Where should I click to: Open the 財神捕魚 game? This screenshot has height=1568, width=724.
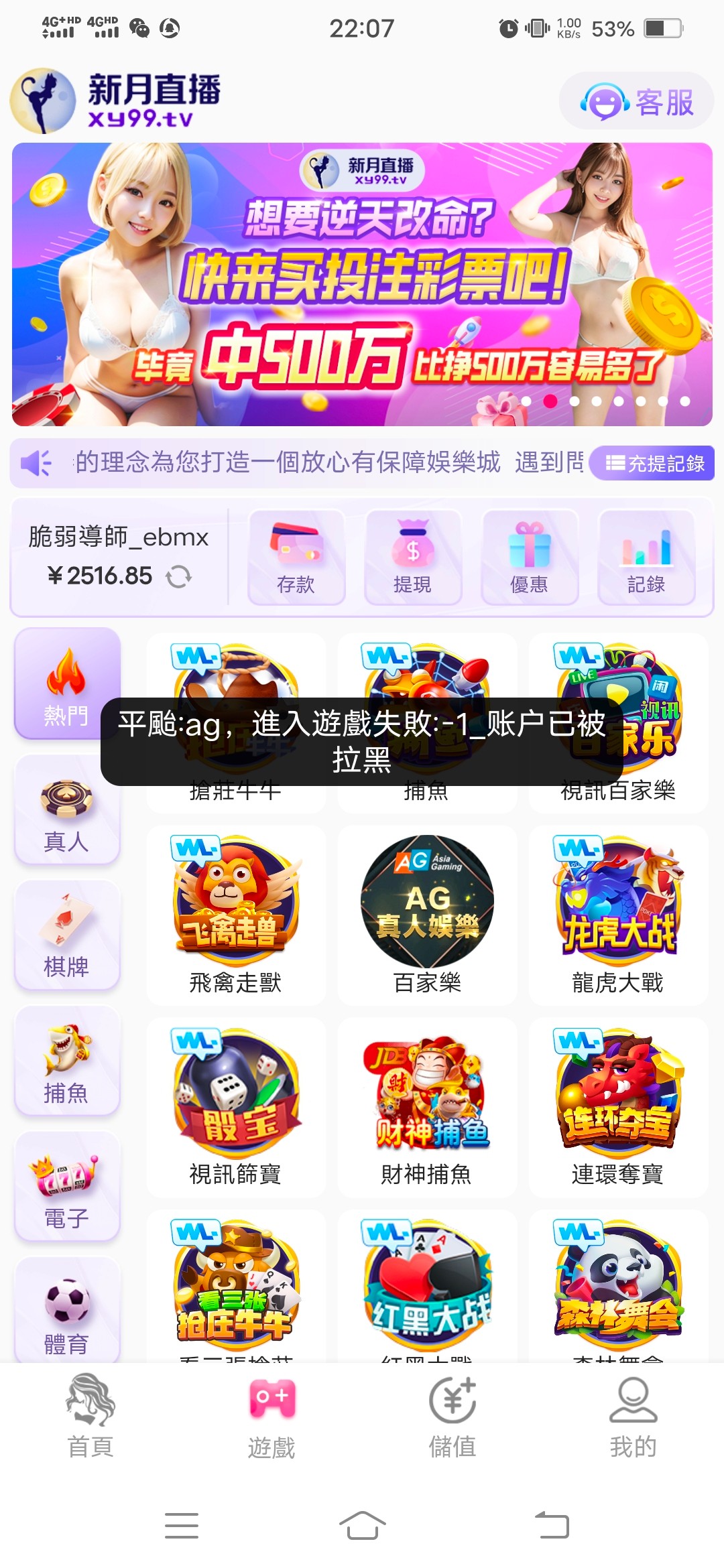pos(427,1106)
